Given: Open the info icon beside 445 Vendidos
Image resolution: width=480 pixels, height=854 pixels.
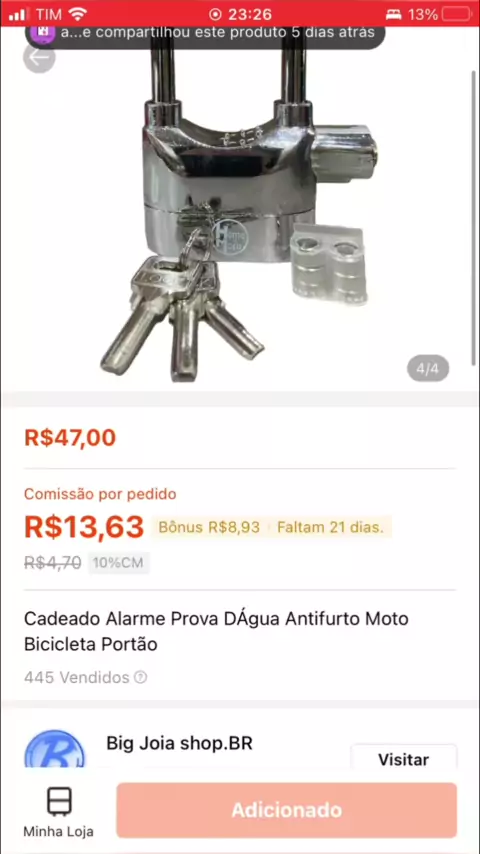Looking at the screenshot, I should [x=141, y=678].
